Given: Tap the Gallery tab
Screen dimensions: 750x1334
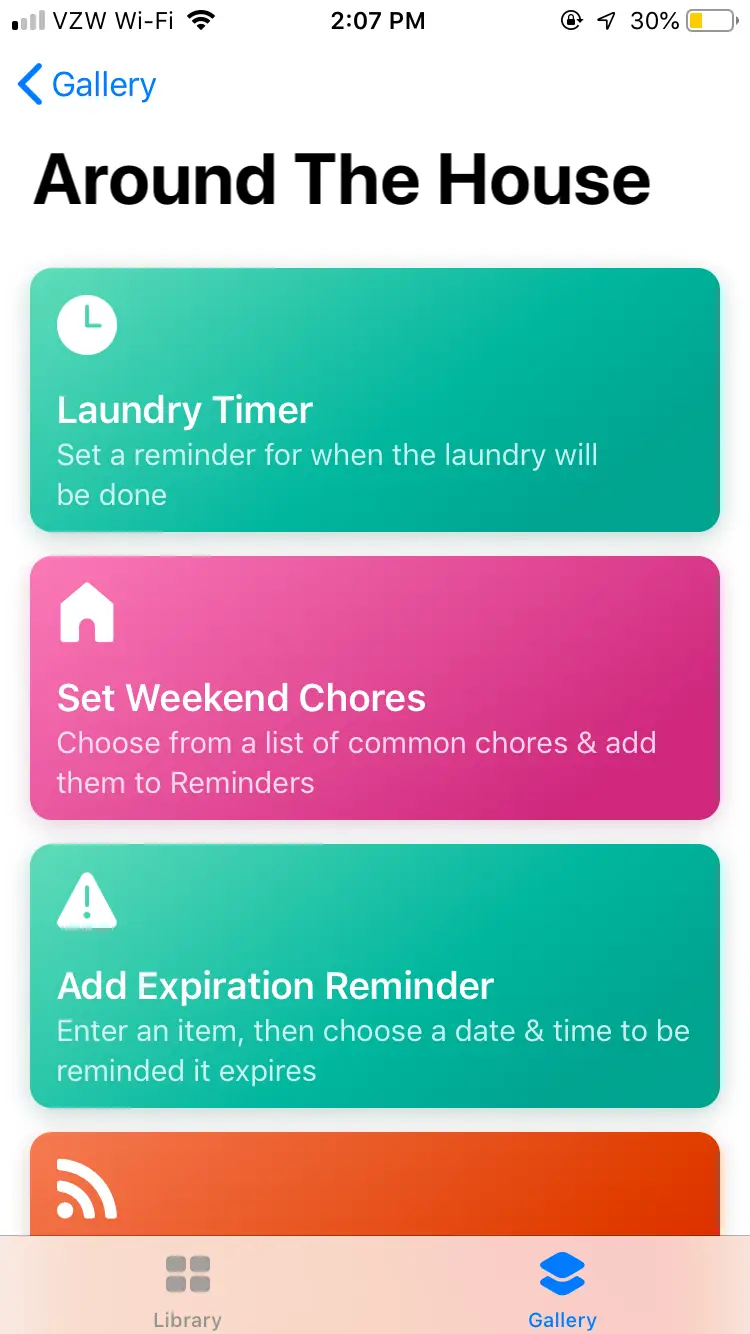Looking at the screenshot, I should click(x=562, y=1290).
